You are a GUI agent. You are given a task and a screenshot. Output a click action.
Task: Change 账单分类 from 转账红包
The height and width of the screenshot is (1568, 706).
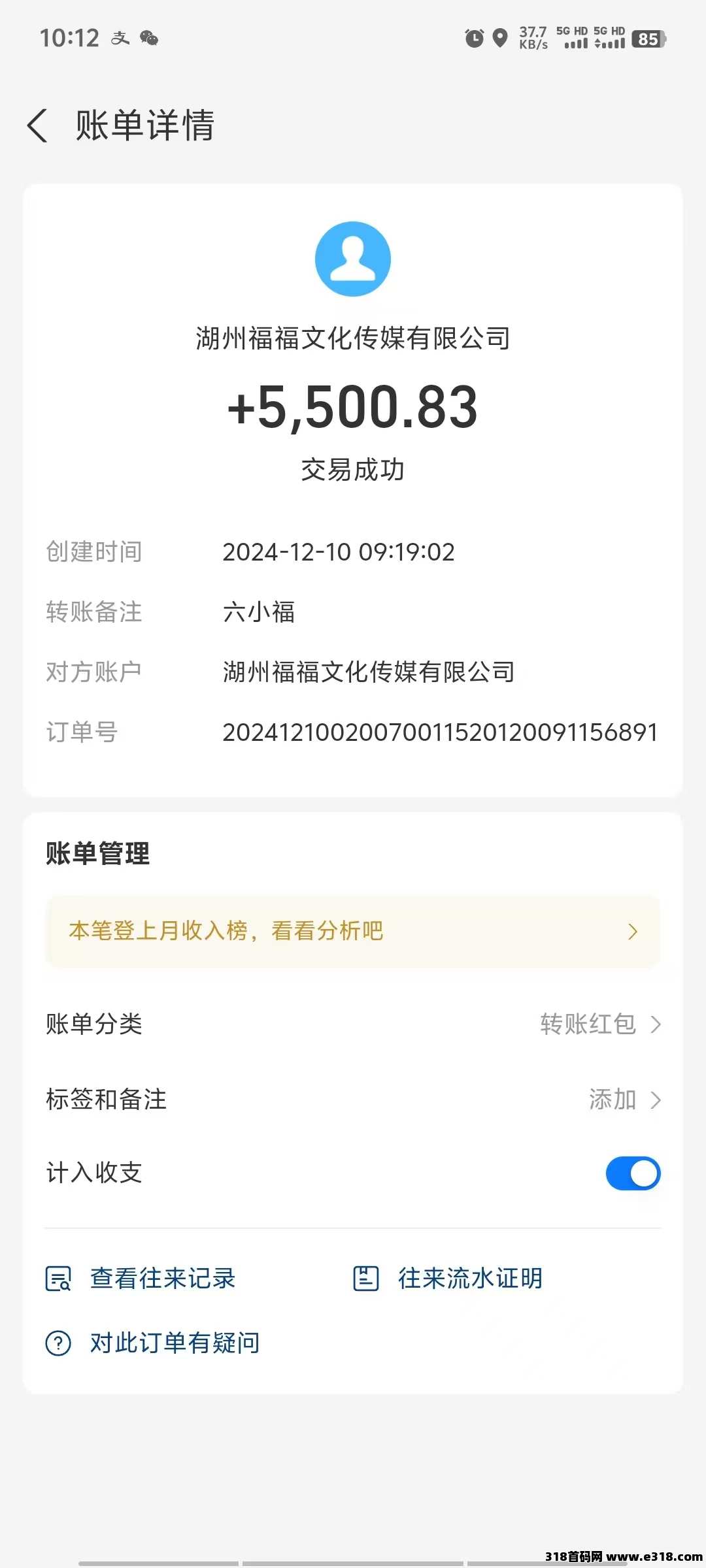click(x=353, y=1024)
